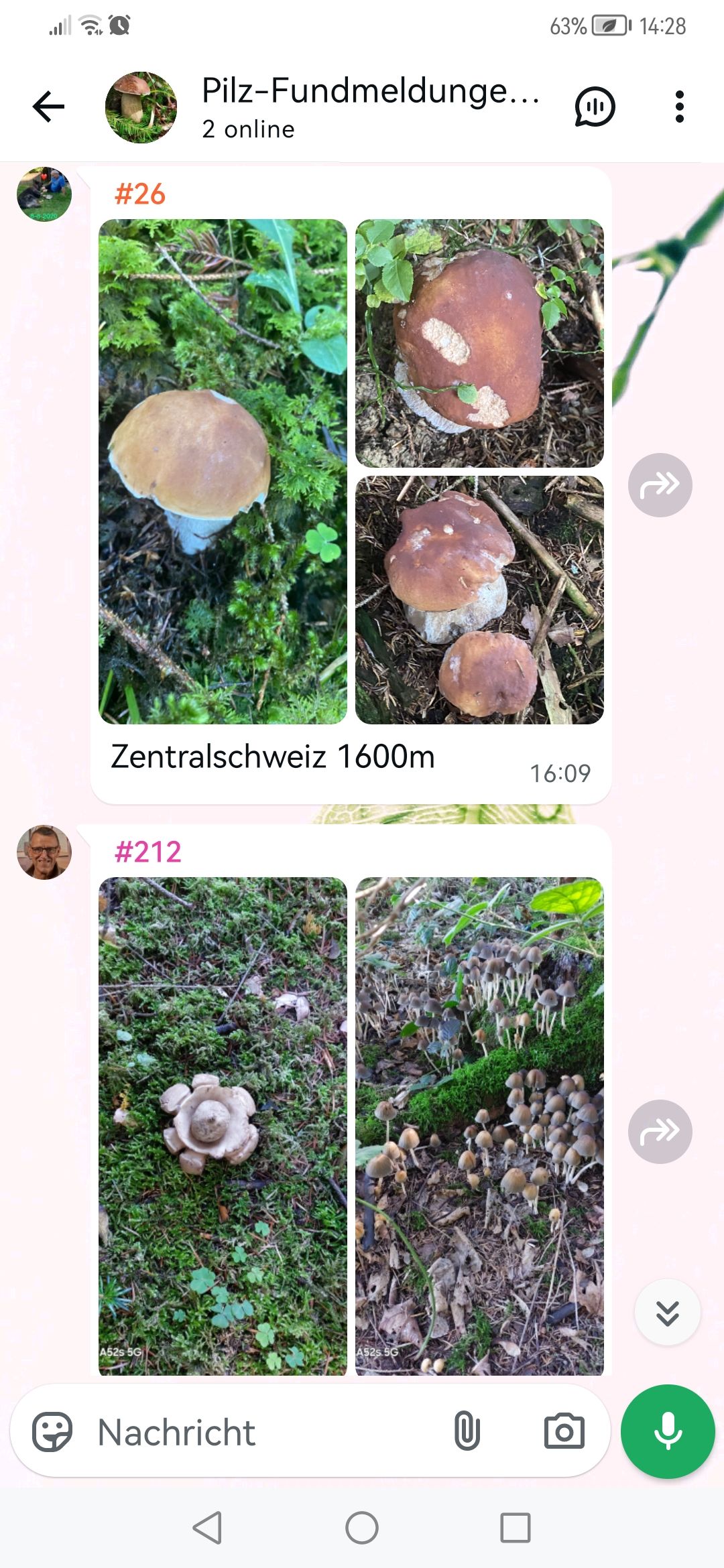Open the profile of the #212 sender
Screen dimensions: 724x1568
tap(44, 852)
